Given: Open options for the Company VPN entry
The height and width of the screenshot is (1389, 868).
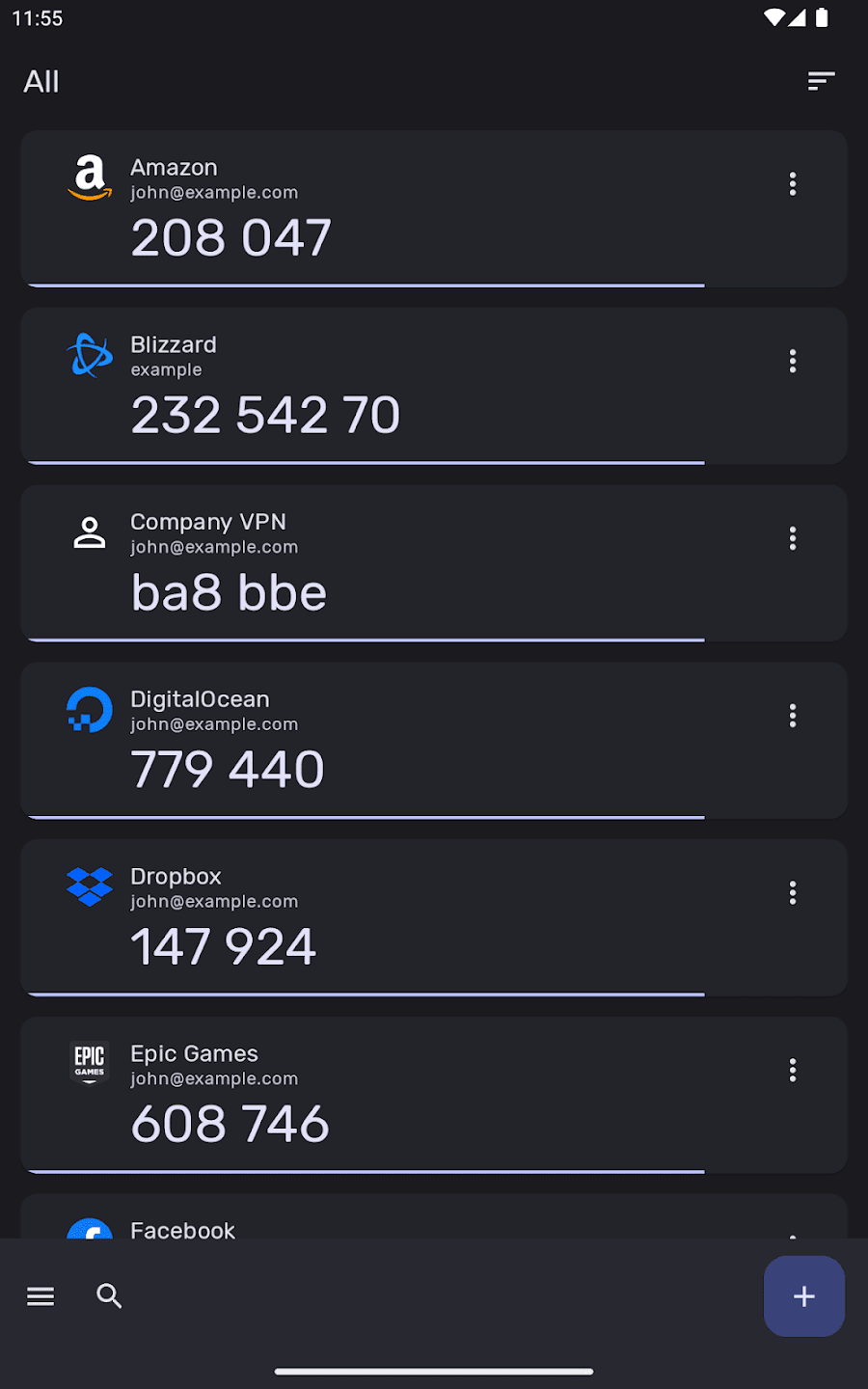Looking at the screenshot, I should click(793, 538).
